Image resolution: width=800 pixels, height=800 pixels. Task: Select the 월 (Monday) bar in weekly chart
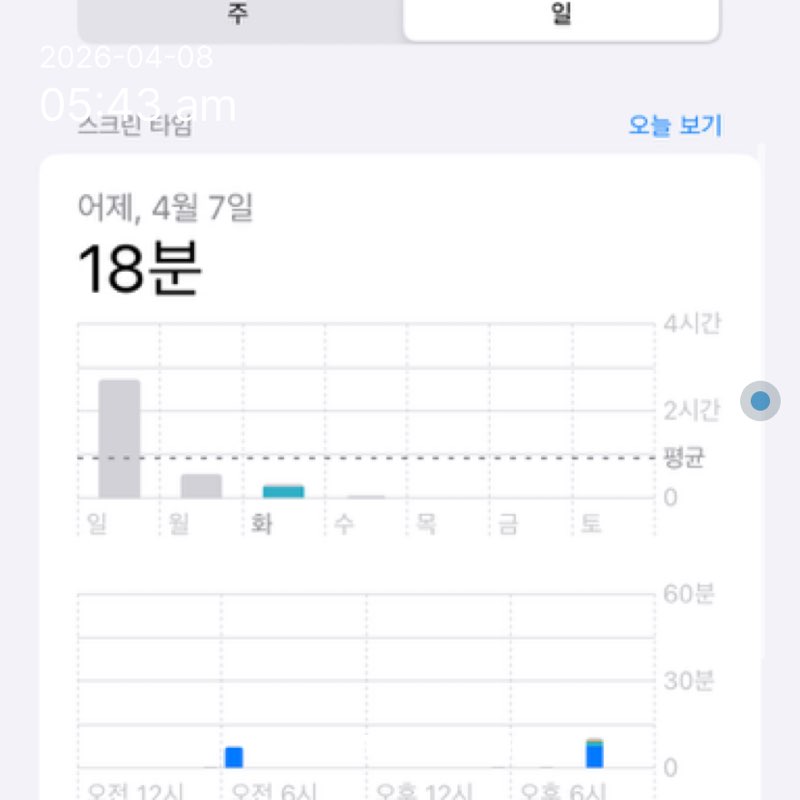coord(201,485)
